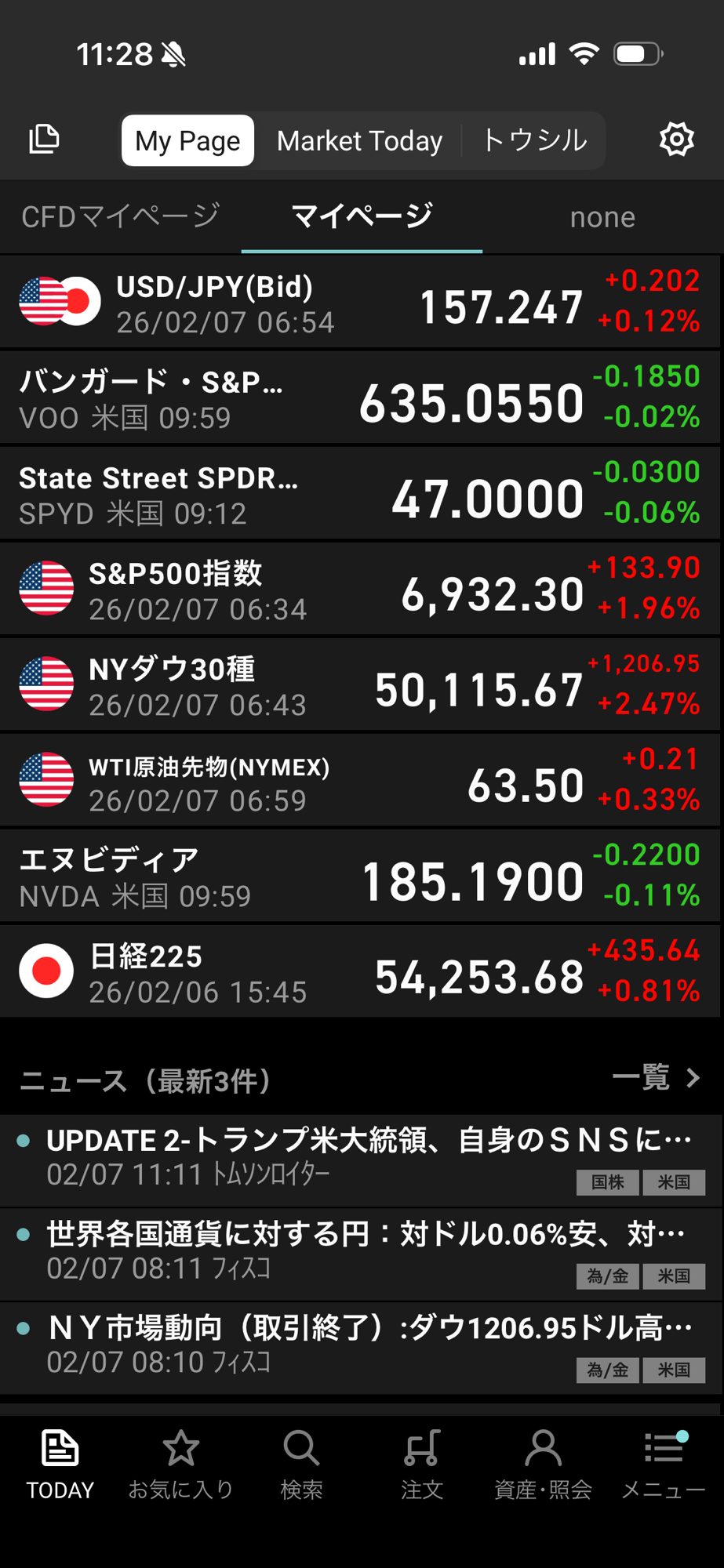The width and height of the screenshot is (724, 1568).
Task: Open エヌビディア NVDA stock details
Action: coord(361,877)
